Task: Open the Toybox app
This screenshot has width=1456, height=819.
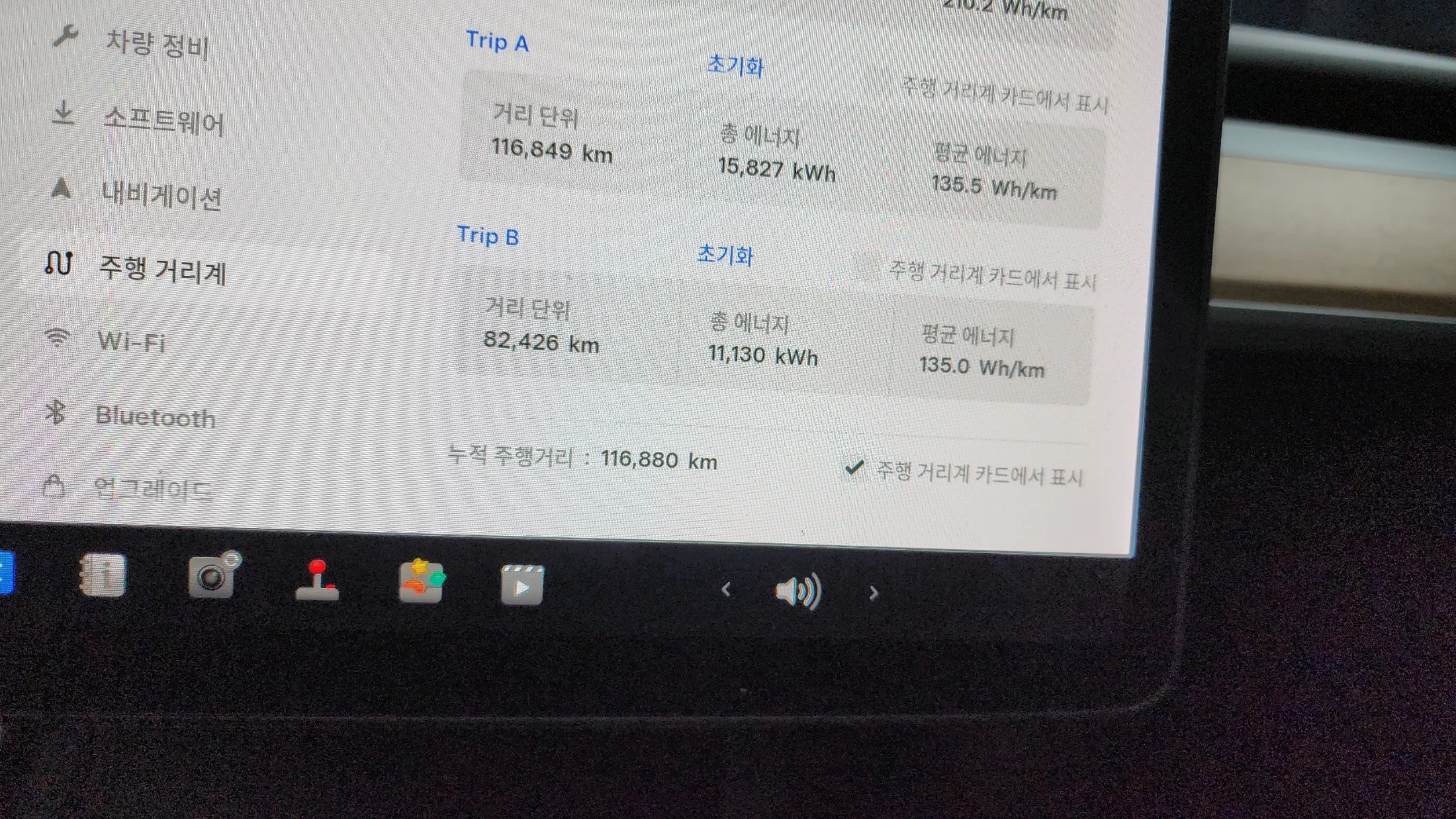Action: pyautogui.click(x=421, y=582)
